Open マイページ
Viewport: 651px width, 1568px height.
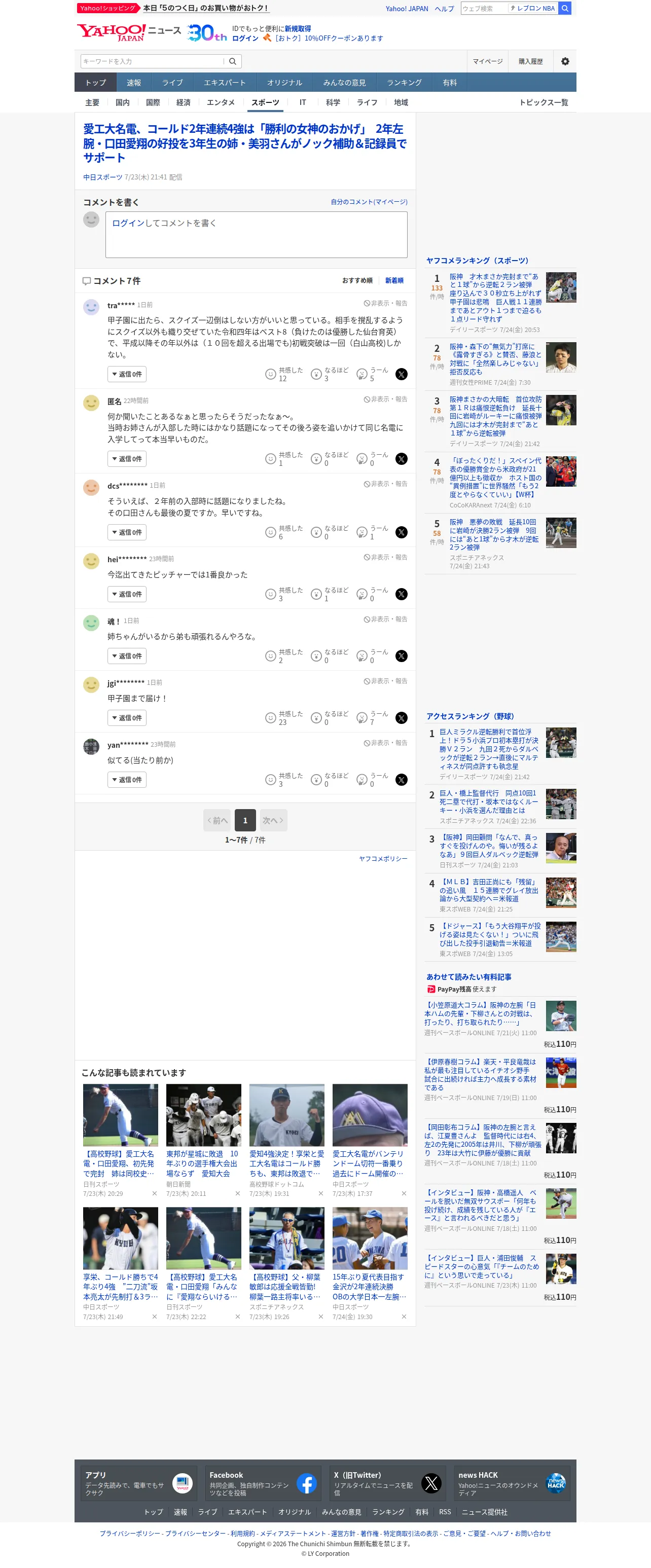click(488, 61)
